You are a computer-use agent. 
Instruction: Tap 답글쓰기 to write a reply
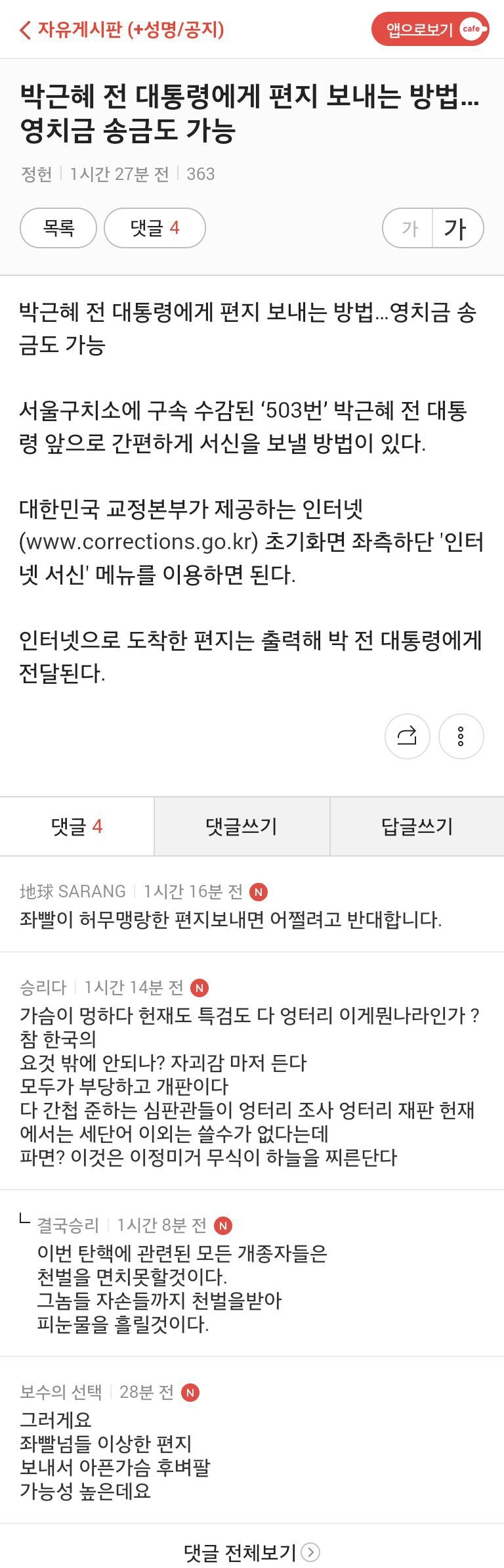click(417, 826)
